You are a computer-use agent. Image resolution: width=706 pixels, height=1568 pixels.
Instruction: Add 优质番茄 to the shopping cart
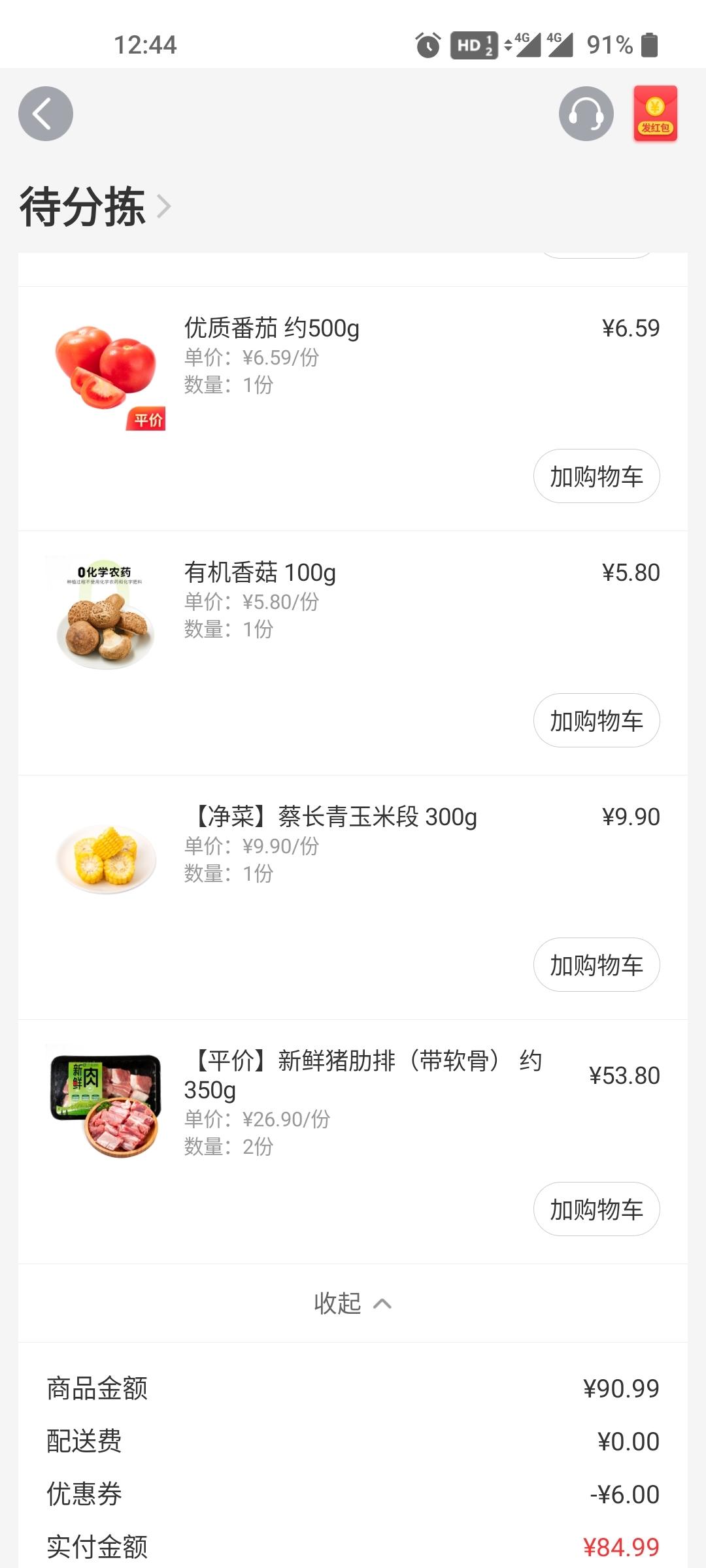pos(596,476)
